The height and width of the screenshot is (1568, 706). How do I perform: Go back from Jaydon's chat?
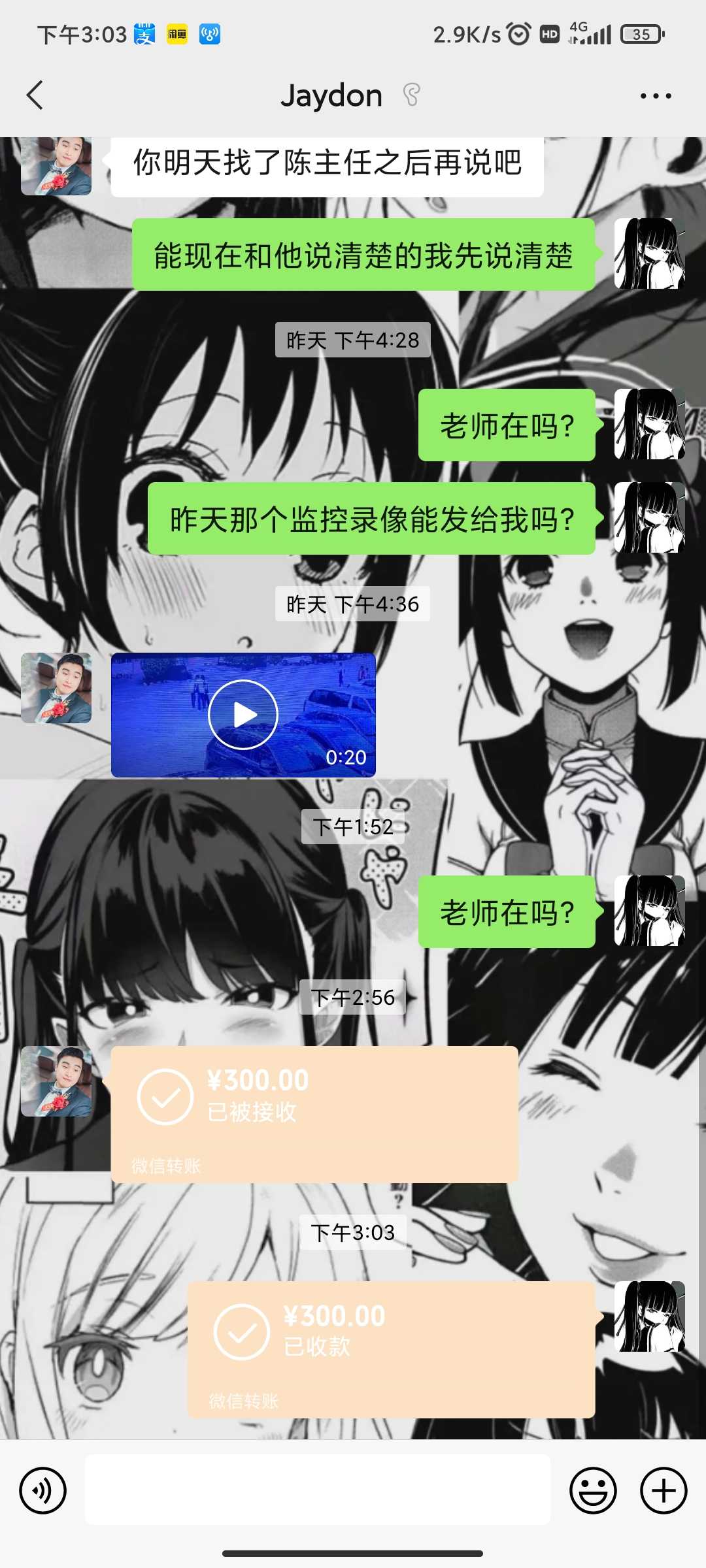[x=35, y=95]
